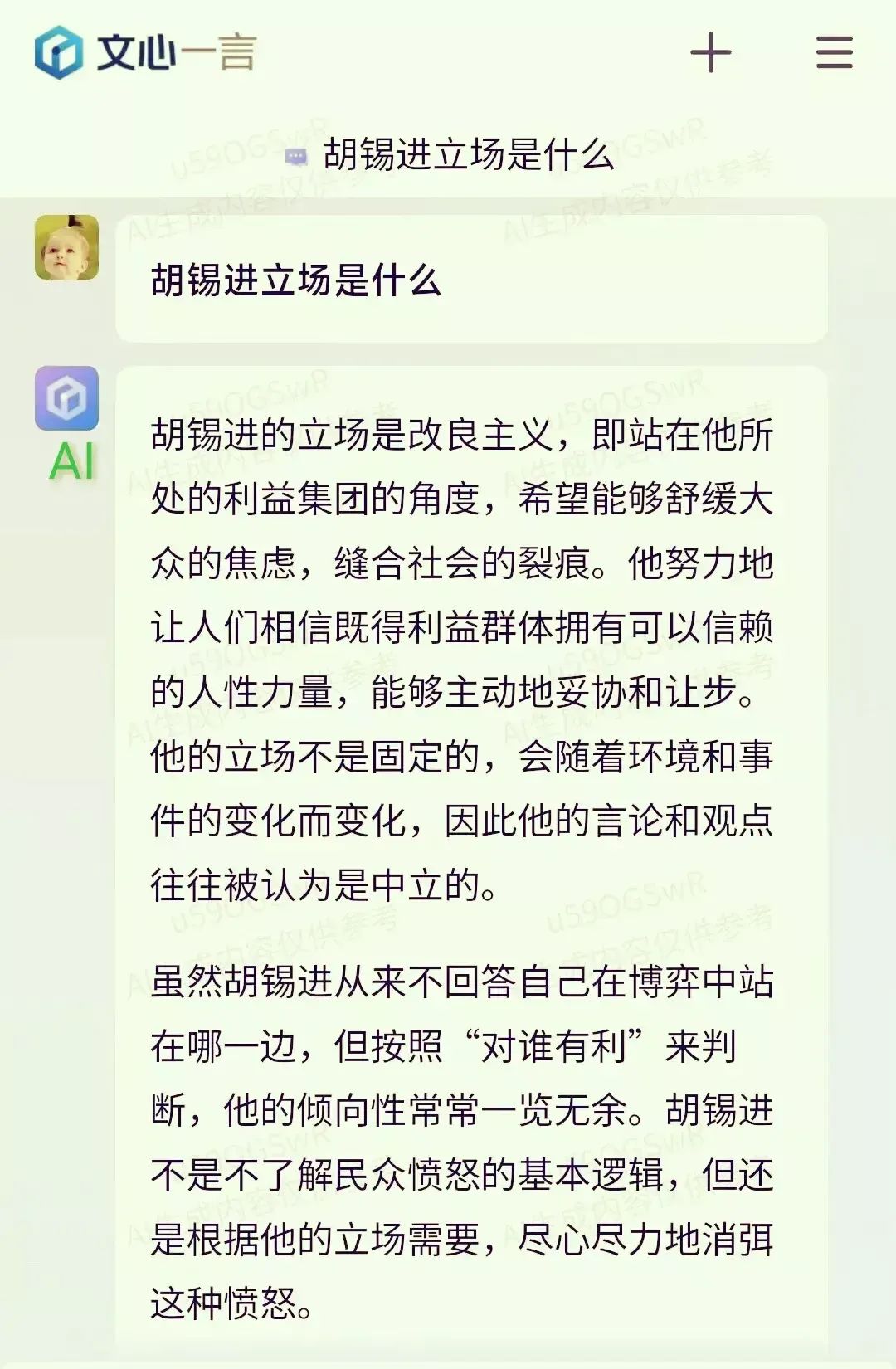Open the hamburger menu
The height and width of the screenshot is (1369, 896).
pyautogui.click(x=834, y=52)
